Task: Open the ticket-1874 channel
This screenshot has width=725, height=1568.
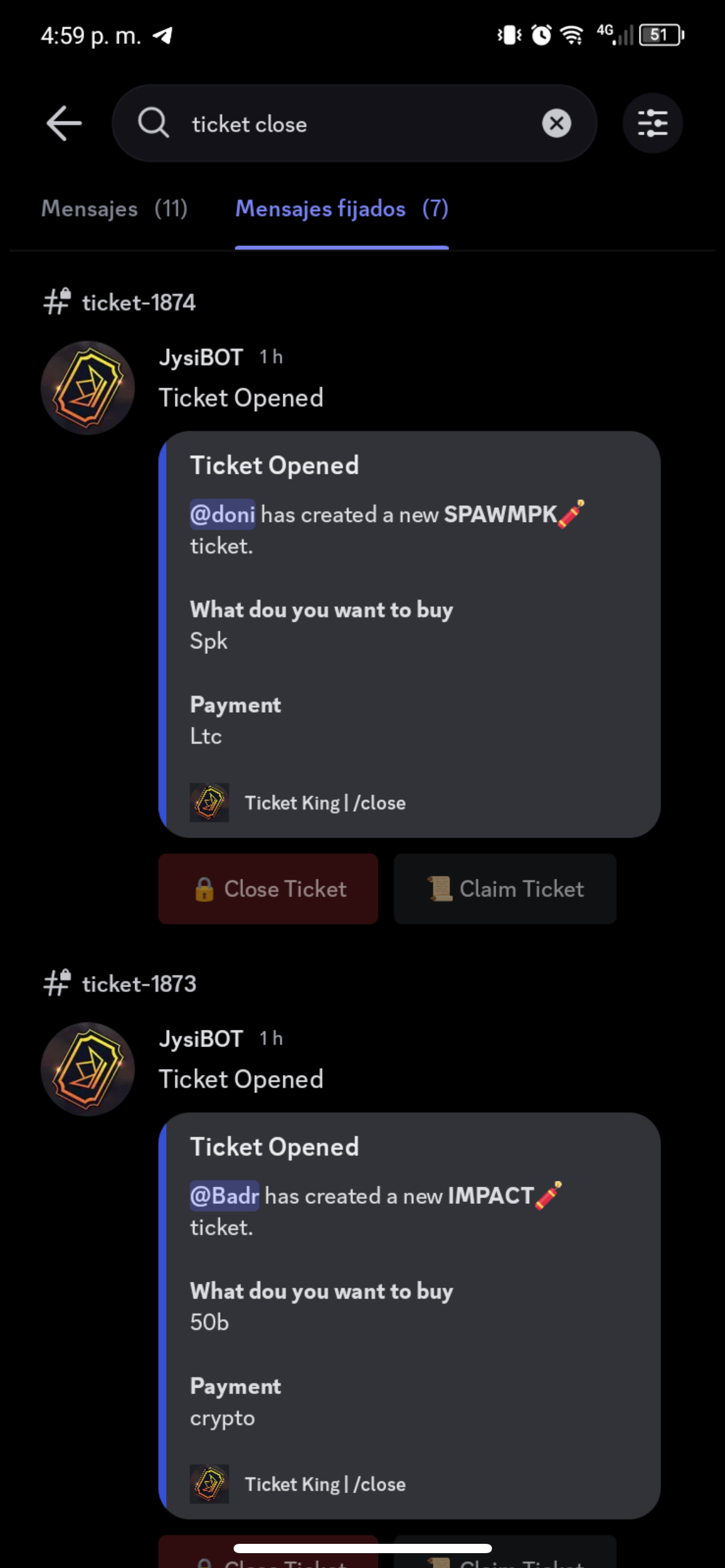Action: [138, 303]
